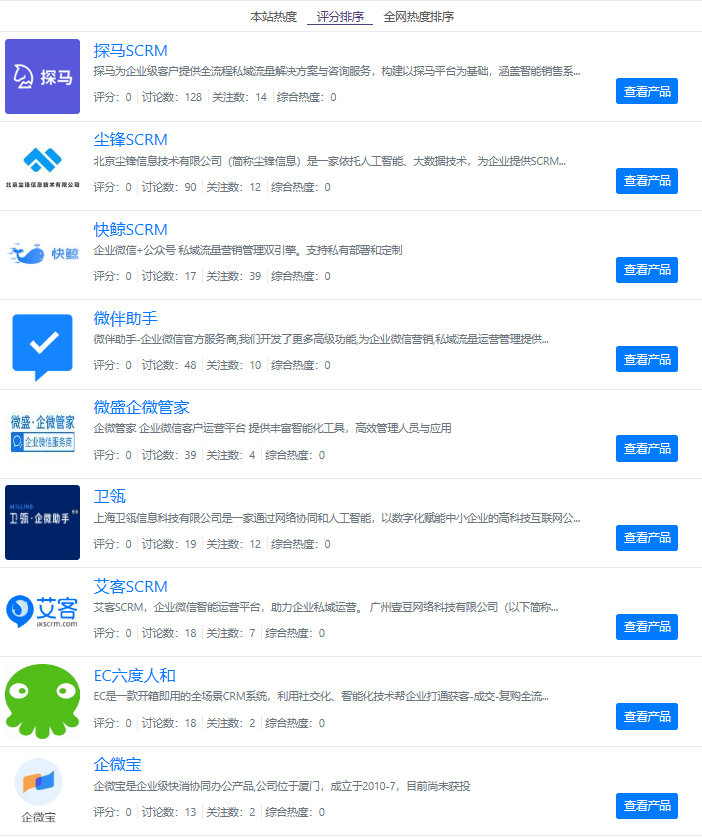Open the EC六度人和 title link
Viewport: 702px width, 837px height.
[134, 676]
